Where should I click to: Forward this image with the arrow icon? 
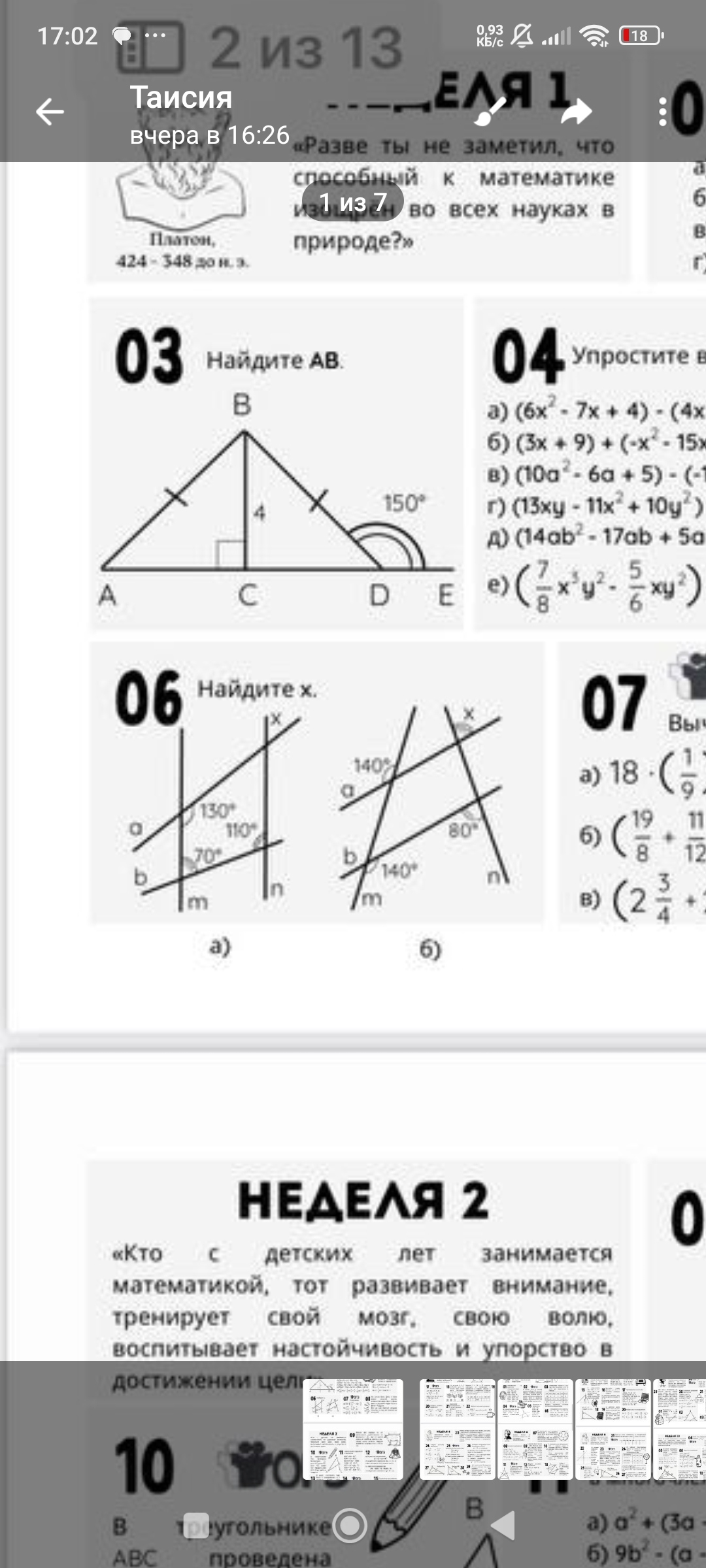pyautogui.click(x=576, y=112)
